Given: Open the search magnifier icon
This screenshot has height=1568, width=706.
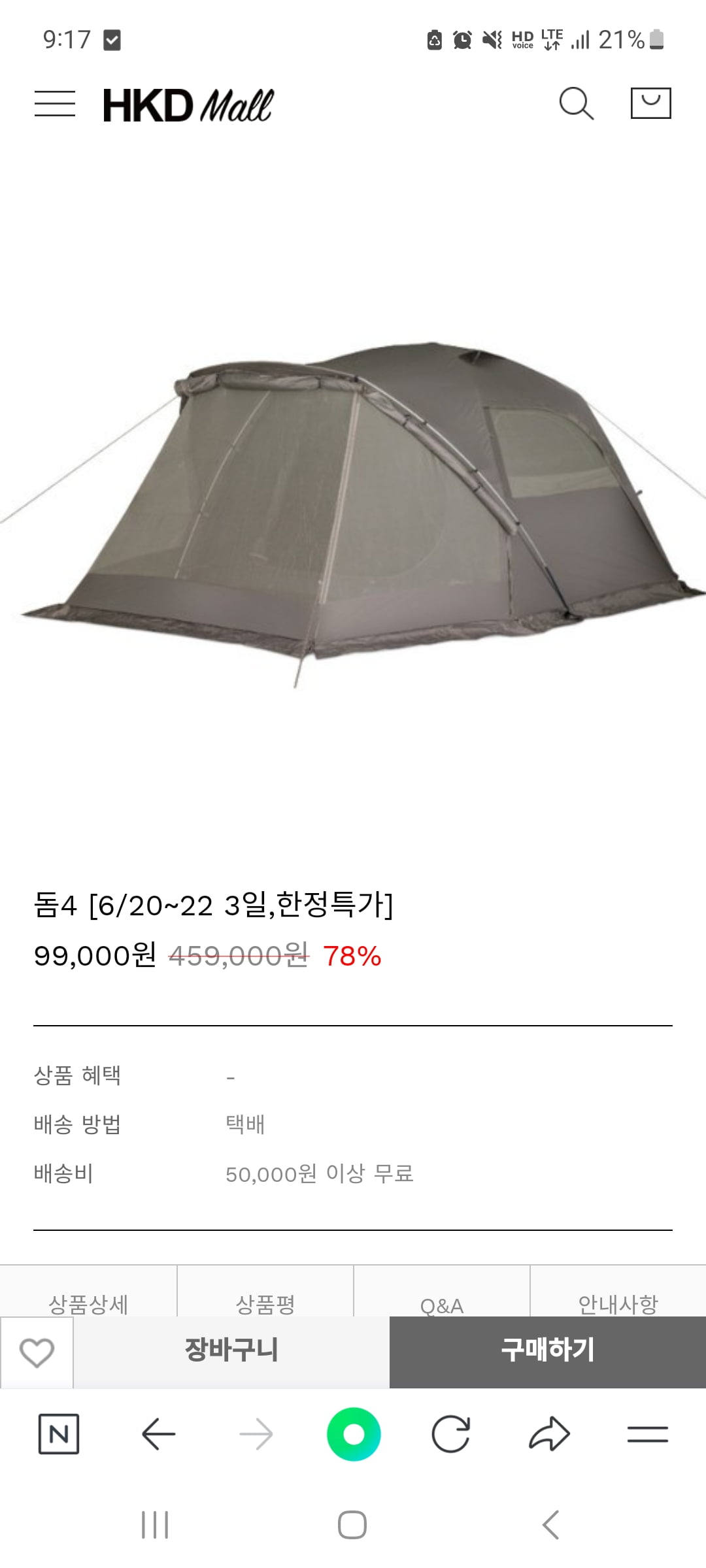Looking at the screenshot, I should tap(576, 104).
